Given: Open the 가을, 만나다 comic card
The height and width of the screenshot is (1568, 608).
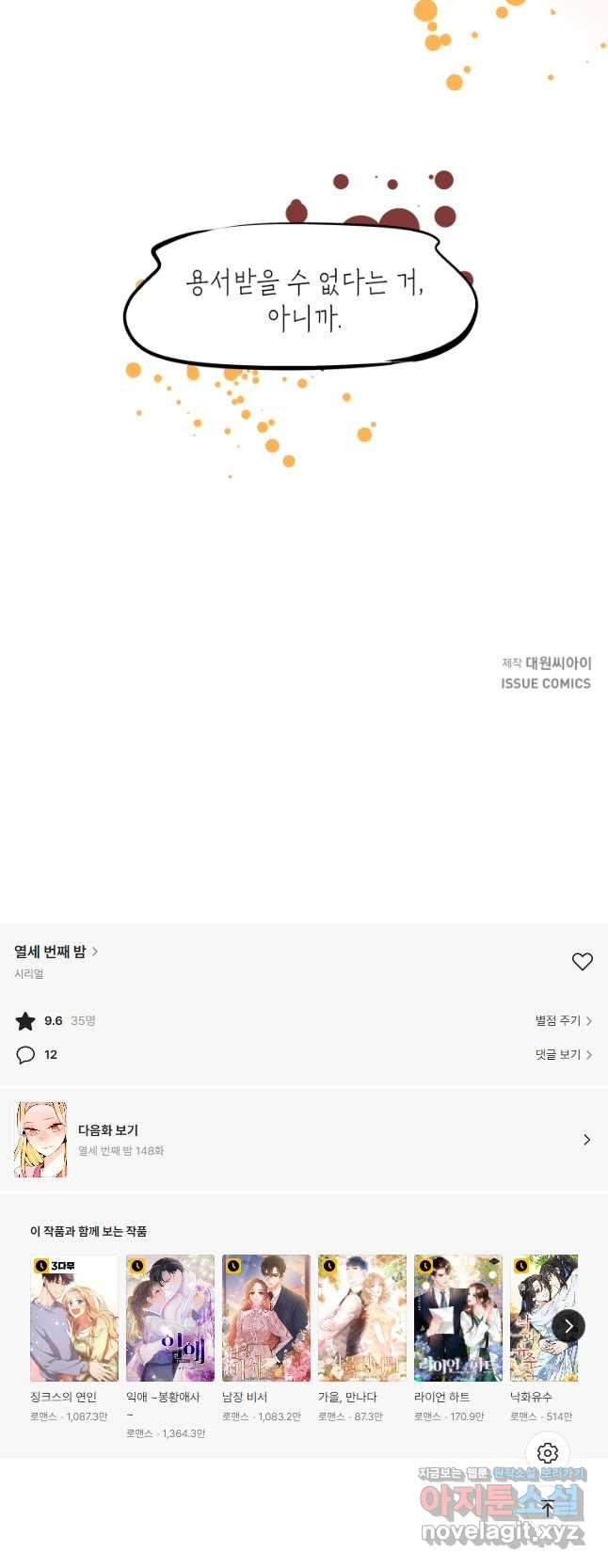Looking at the screenshot, I should [361, 1318].
